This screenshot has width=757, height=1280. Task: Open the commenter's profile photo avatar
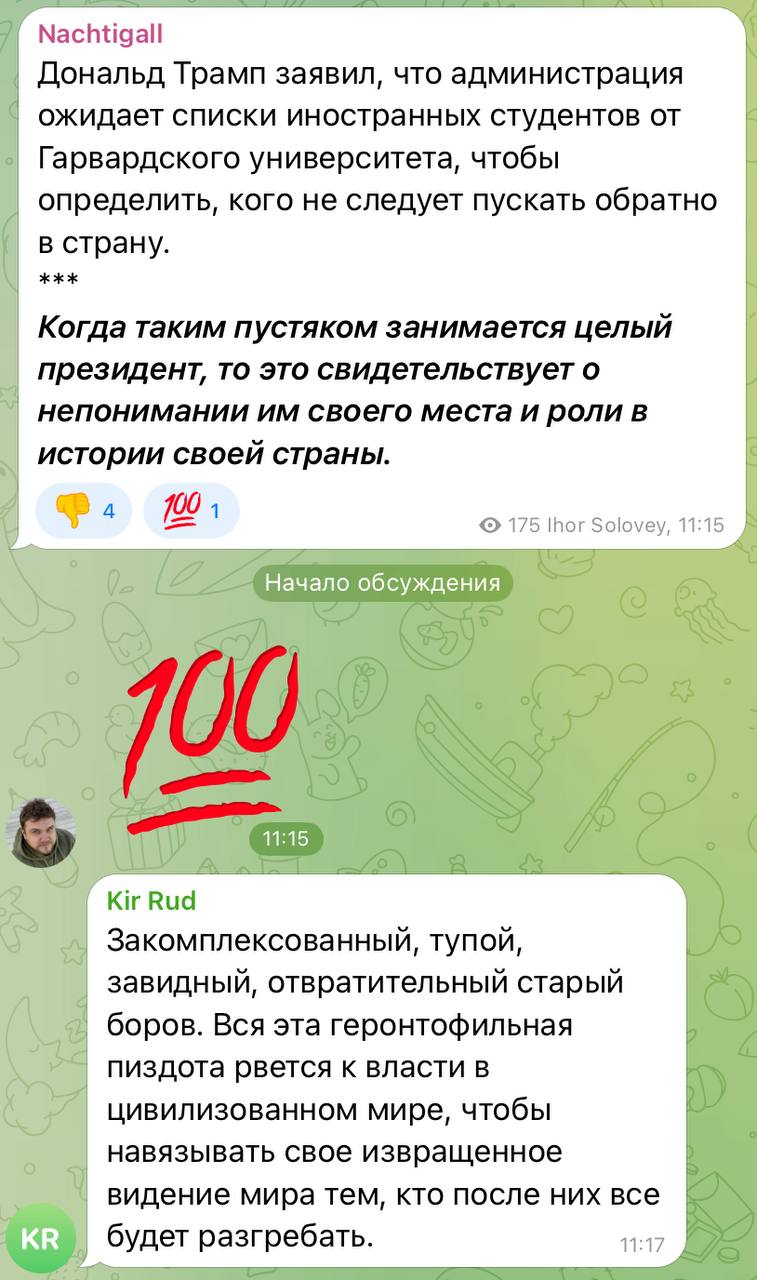pyautogui.click(x=42, y=832)
